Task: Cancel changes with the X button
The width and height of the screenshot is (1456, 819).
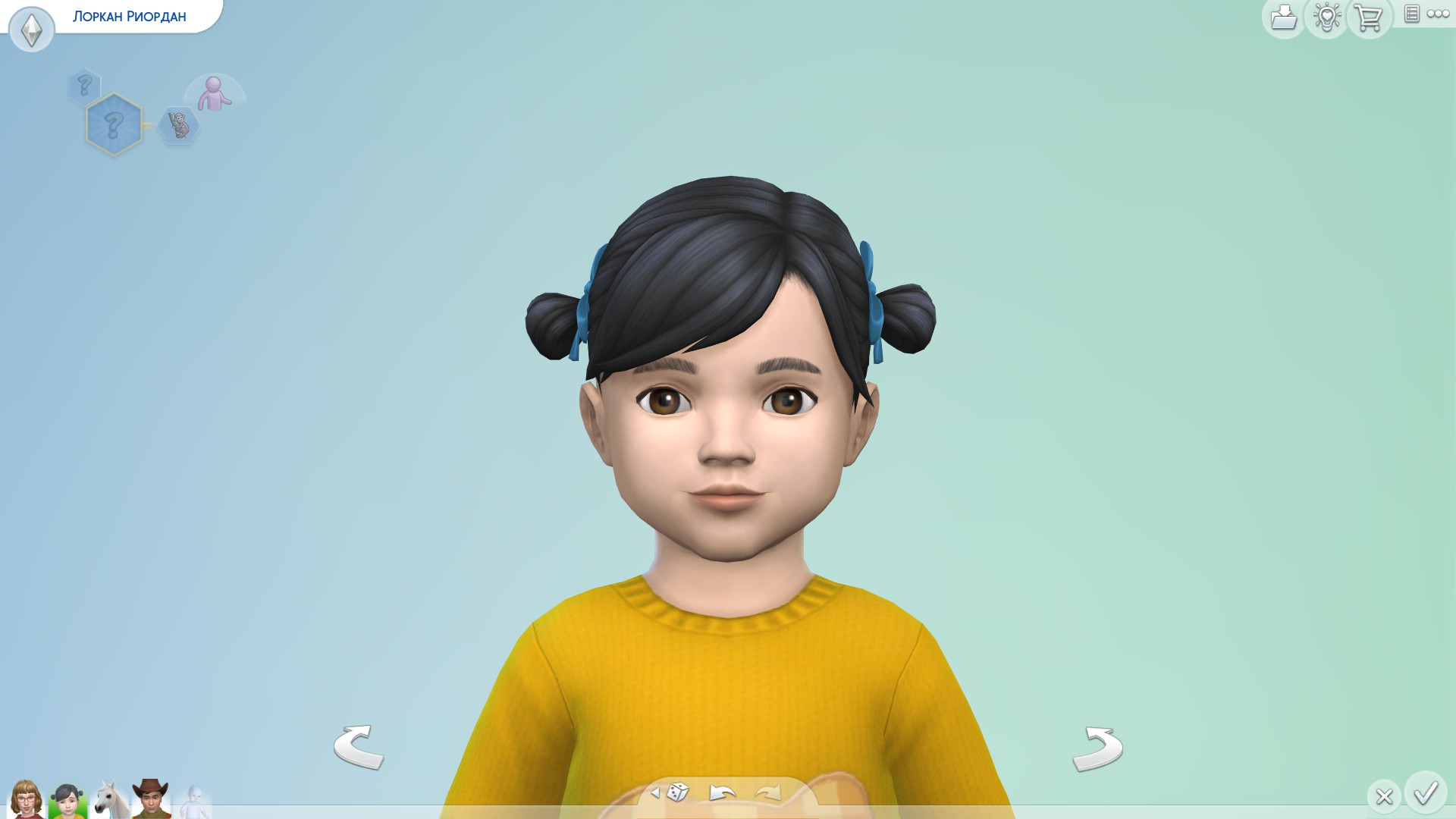Action: [x=1384, y=797]
